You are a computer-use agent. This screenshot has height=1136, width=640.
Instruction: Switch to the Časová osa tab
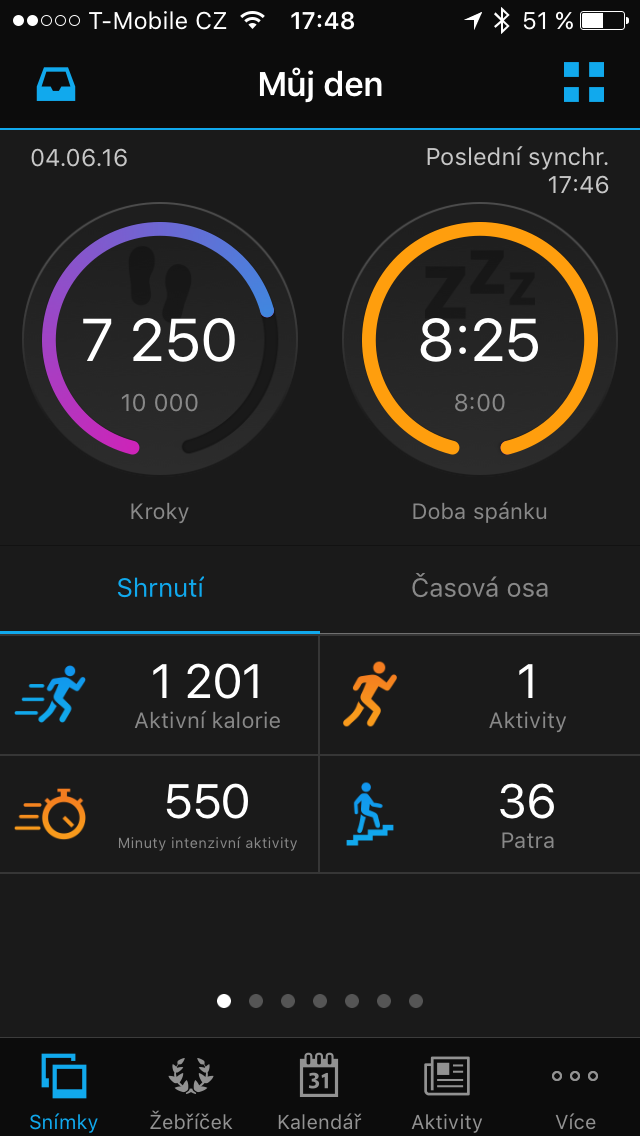480,588
